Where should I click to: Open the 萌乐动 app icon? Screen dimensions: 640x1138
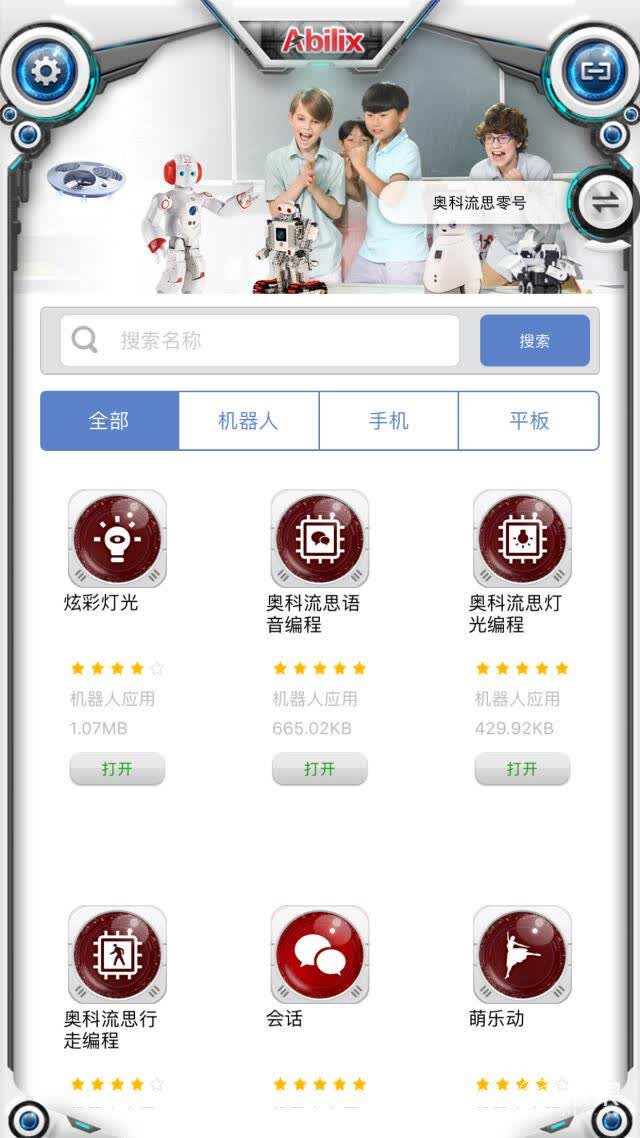(x=522, y=954)
